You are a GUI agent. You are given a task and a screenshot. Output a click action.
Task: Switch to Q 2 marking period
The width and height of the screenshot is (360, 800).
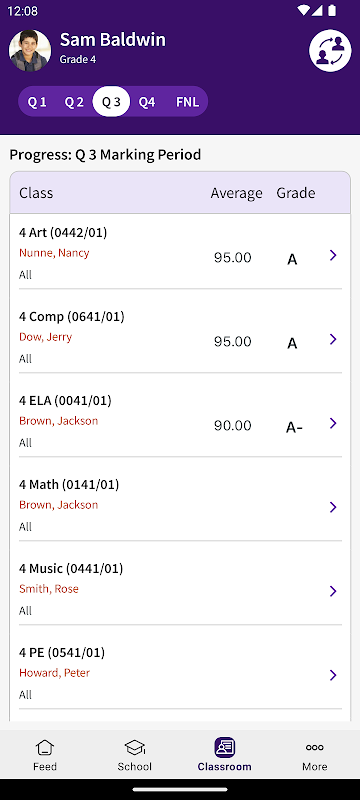74,102
